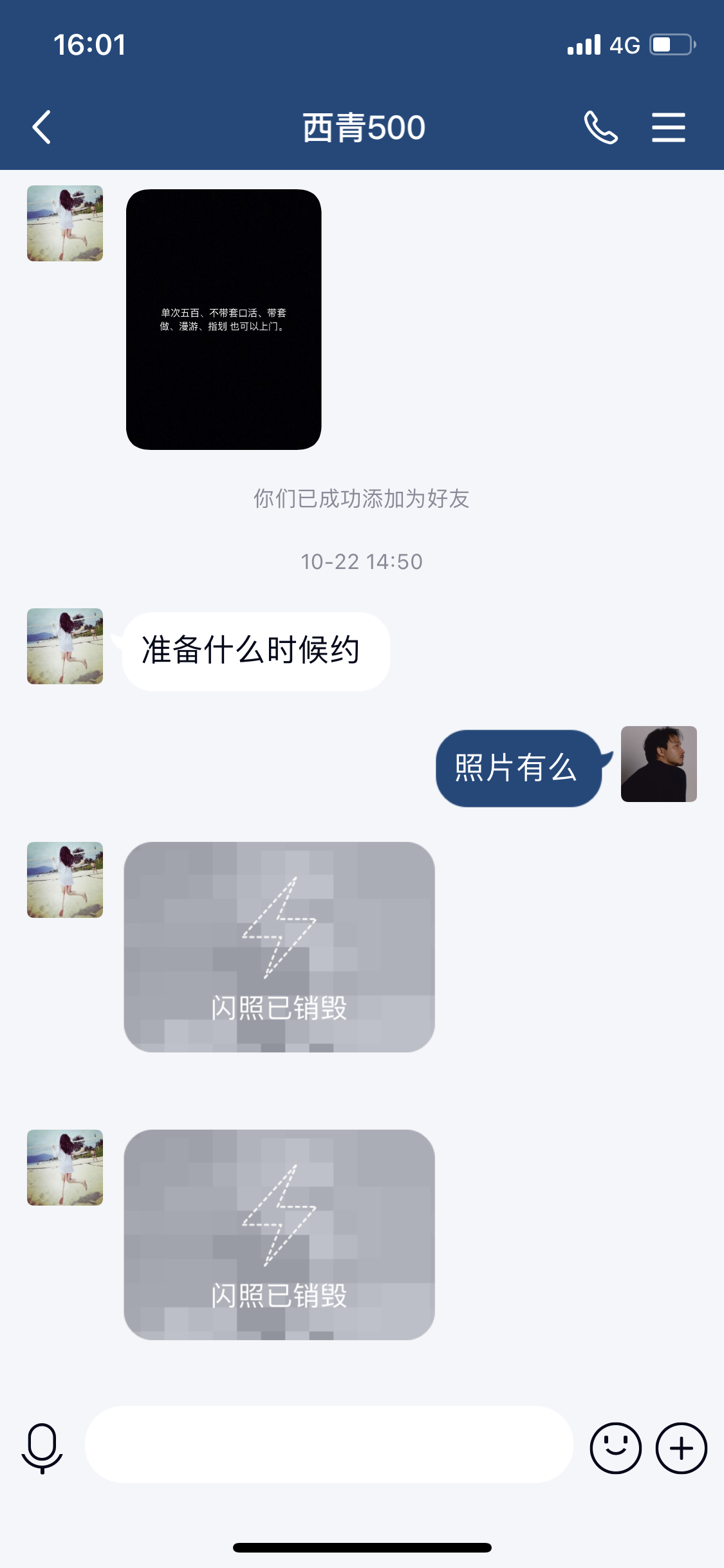Open the chat settings menu icon
Image resolution: width=724 pixels, height=1568 pixels.
click(x=668, y=127)
